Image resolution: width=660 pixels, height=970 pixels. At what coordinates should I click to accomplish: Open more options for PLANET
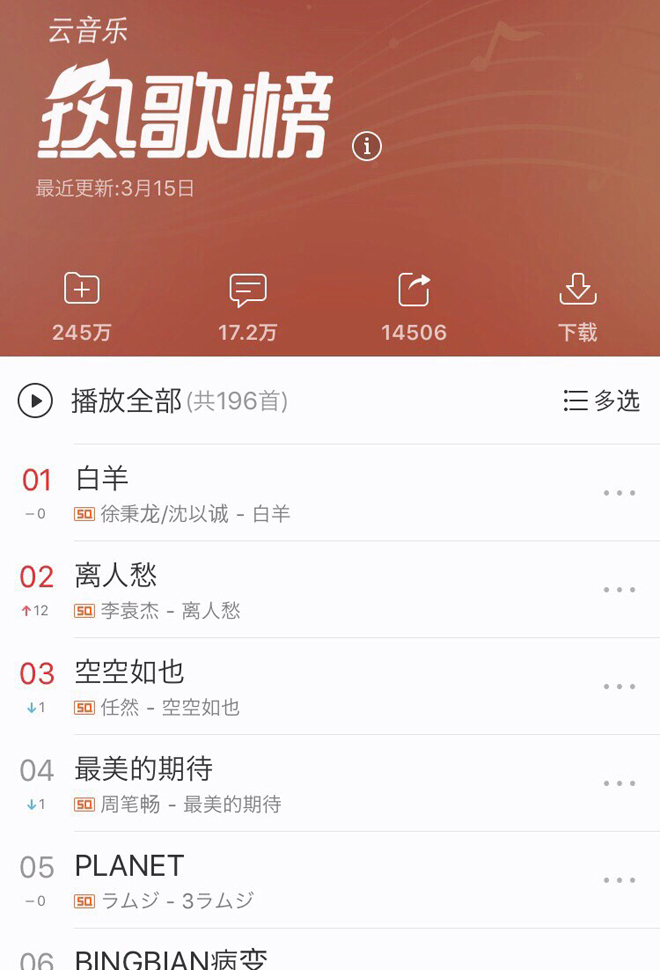tap(619, 880)
